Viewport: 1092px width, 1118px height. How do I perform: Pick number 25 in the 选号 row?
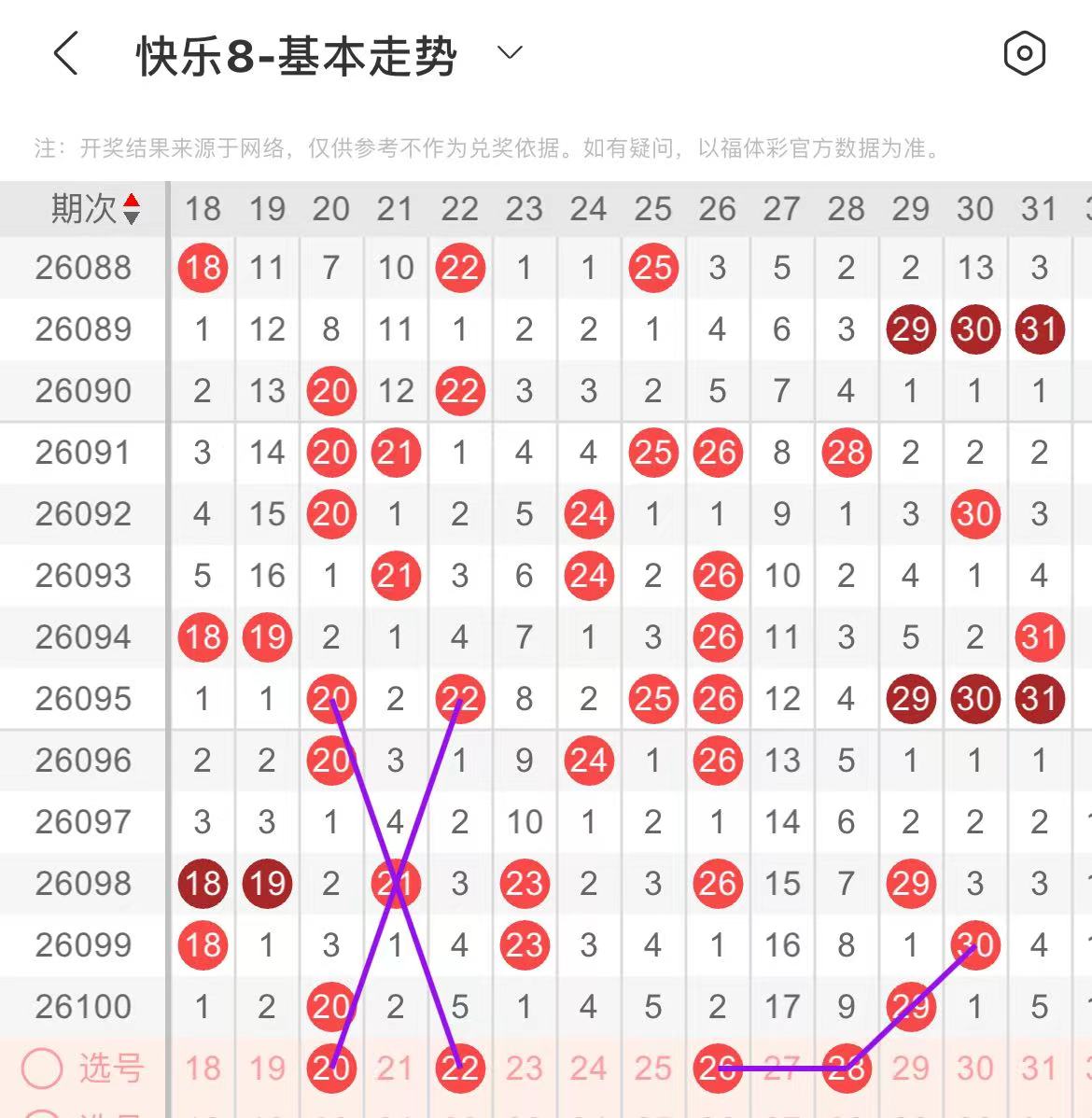coord(653,1069)
